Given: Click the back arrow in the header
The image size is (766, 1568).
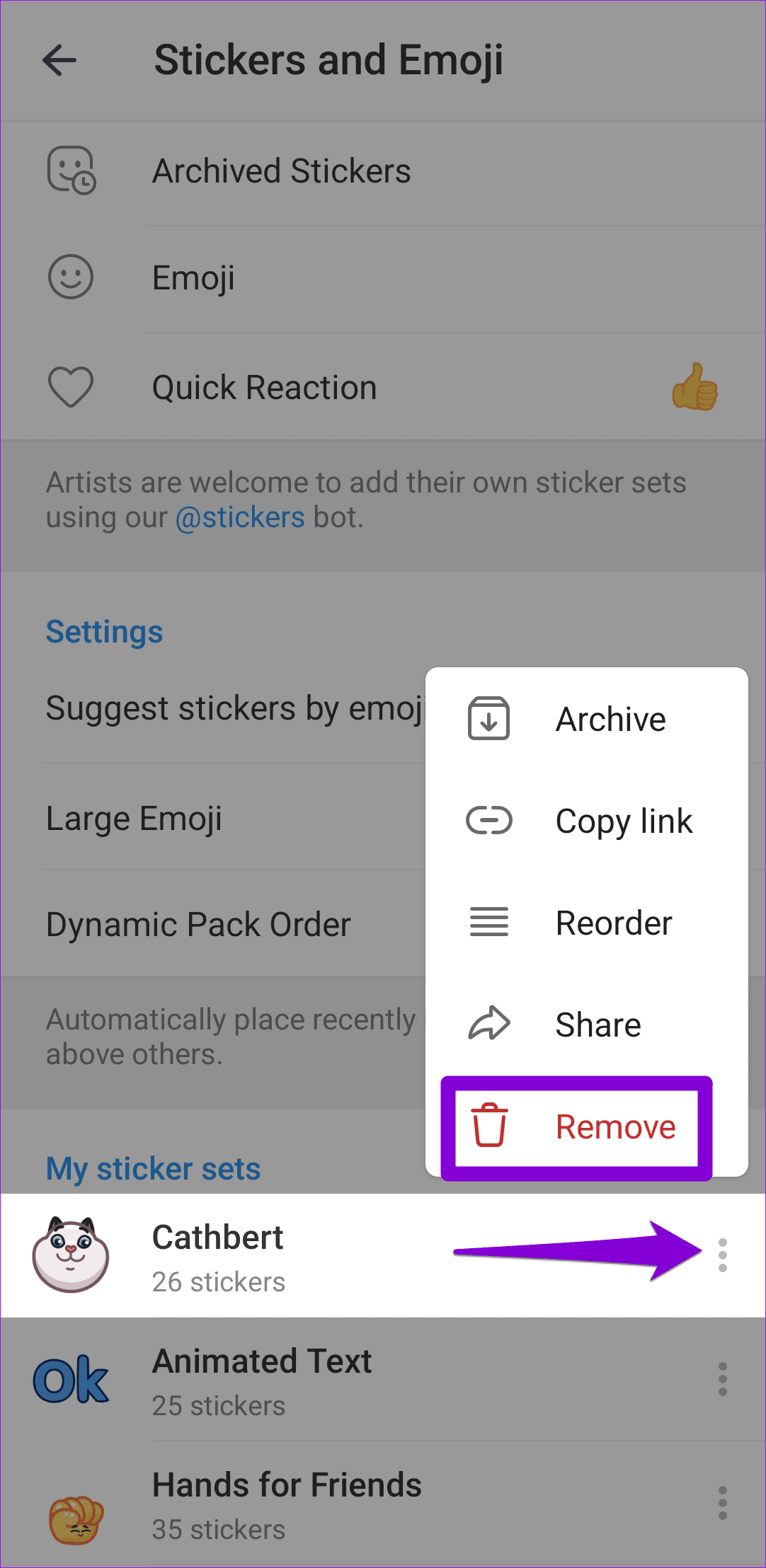Looking at the screenshot, I should (x=59, y=61).
